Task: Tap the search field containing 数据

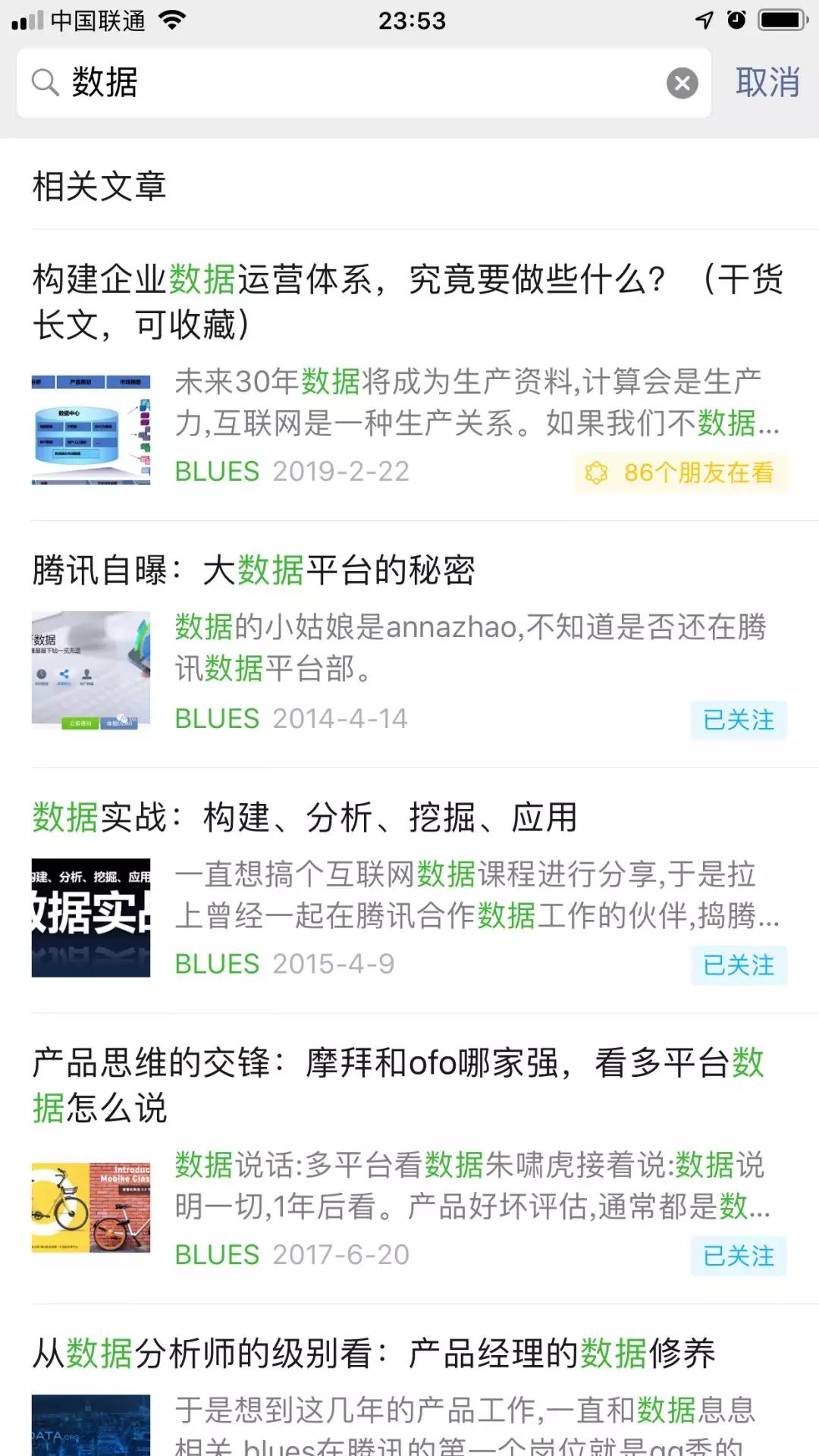Action: 364,83
